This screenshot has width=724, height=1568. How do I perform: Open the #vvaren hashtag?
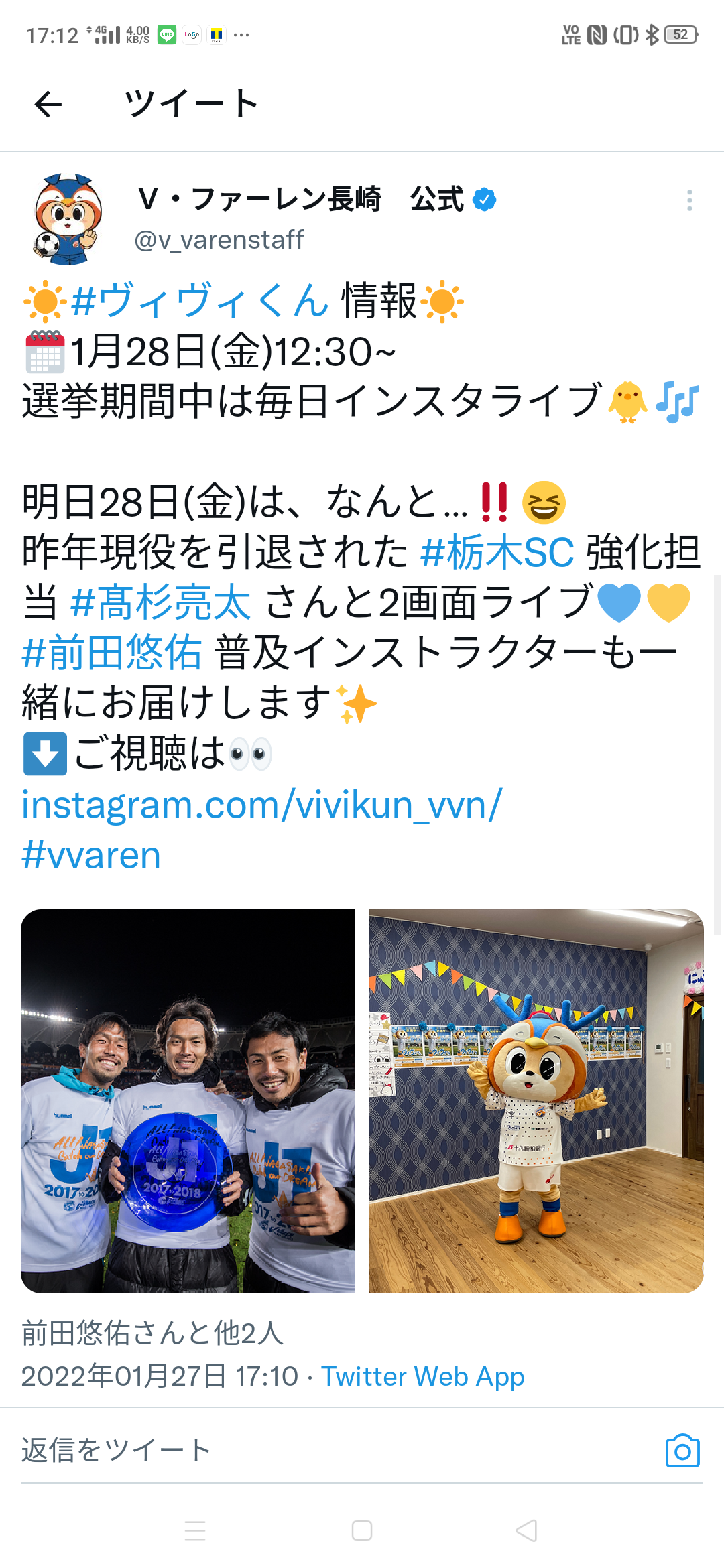[91, 855]
